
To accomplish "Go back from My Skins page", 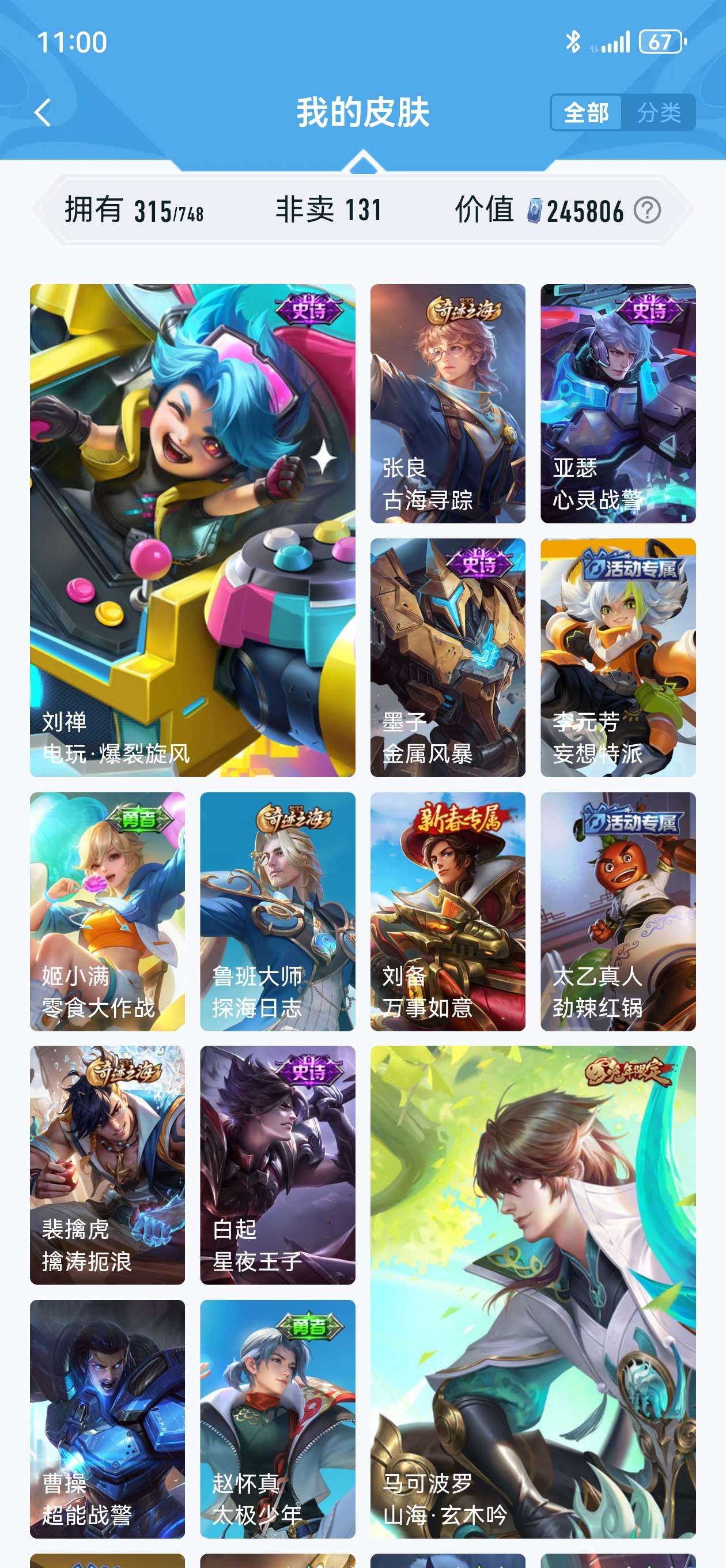I will tap(42, 112).
